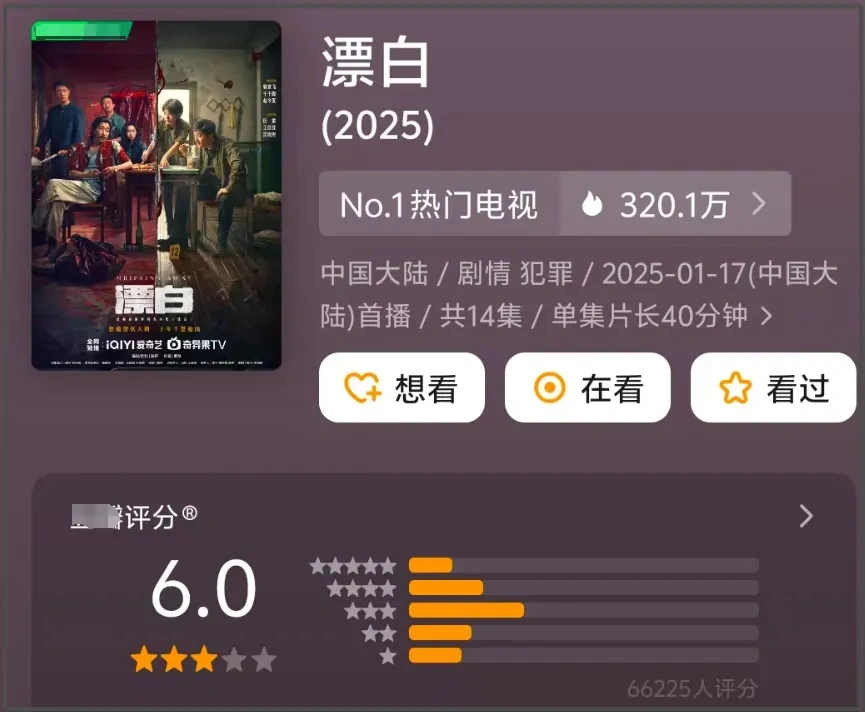Open the 漂白 poster image
Image resolution: width=865 pixels, height=712 pixels.
point(156,195)
